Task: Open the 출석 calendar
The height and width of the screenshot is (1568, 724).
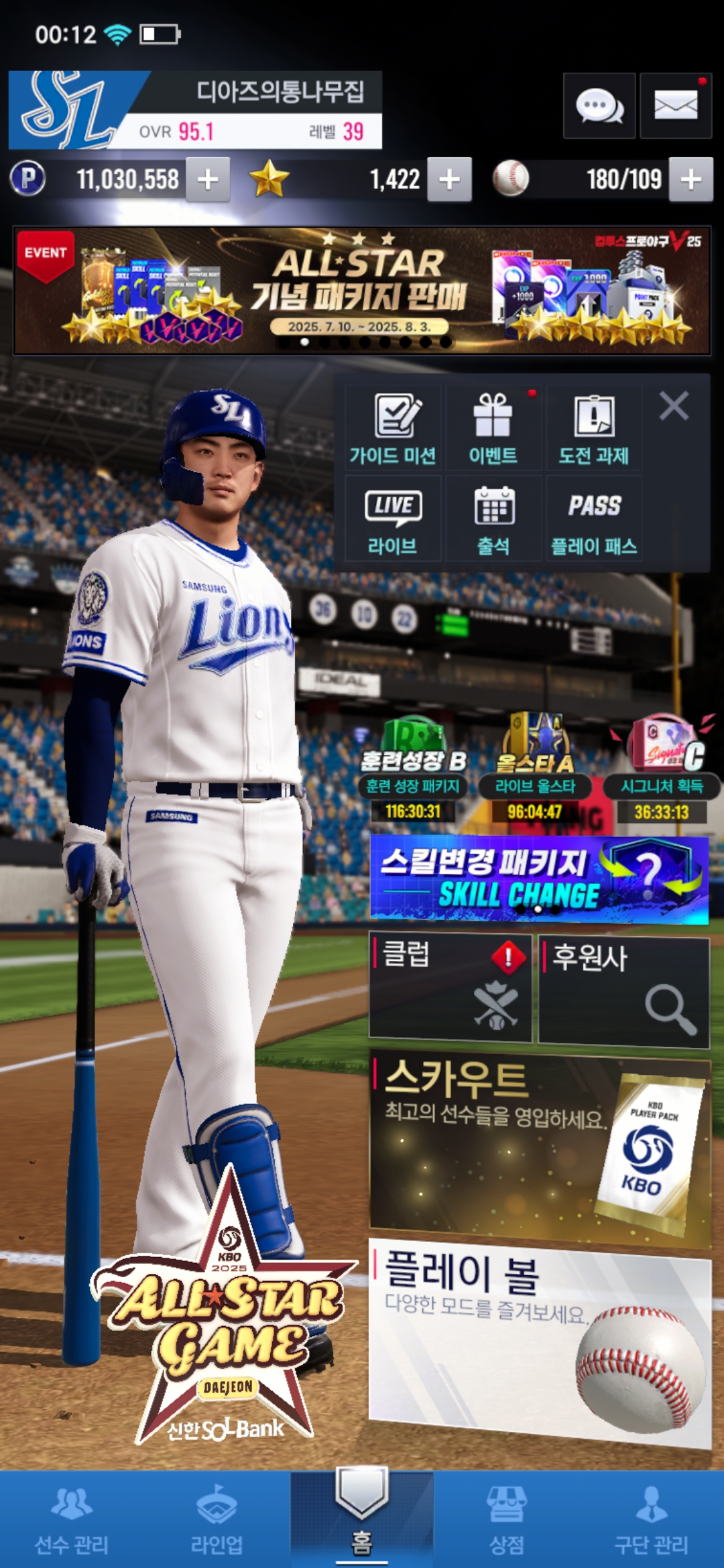Action: [493, 519]
